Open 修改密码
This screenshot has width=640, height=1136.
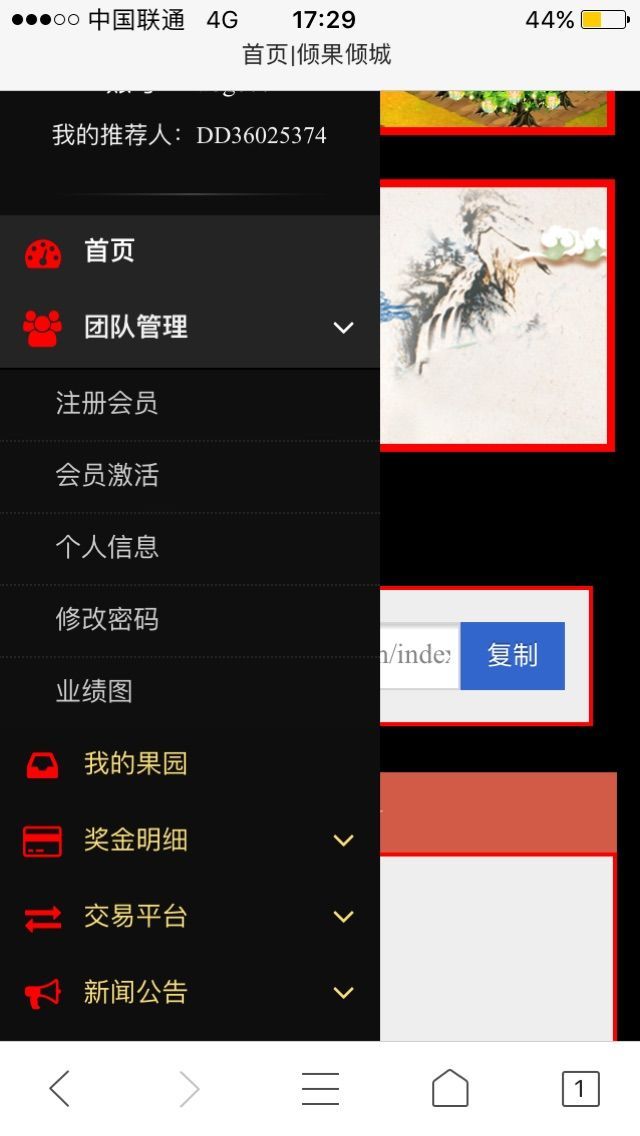(189, 620)
